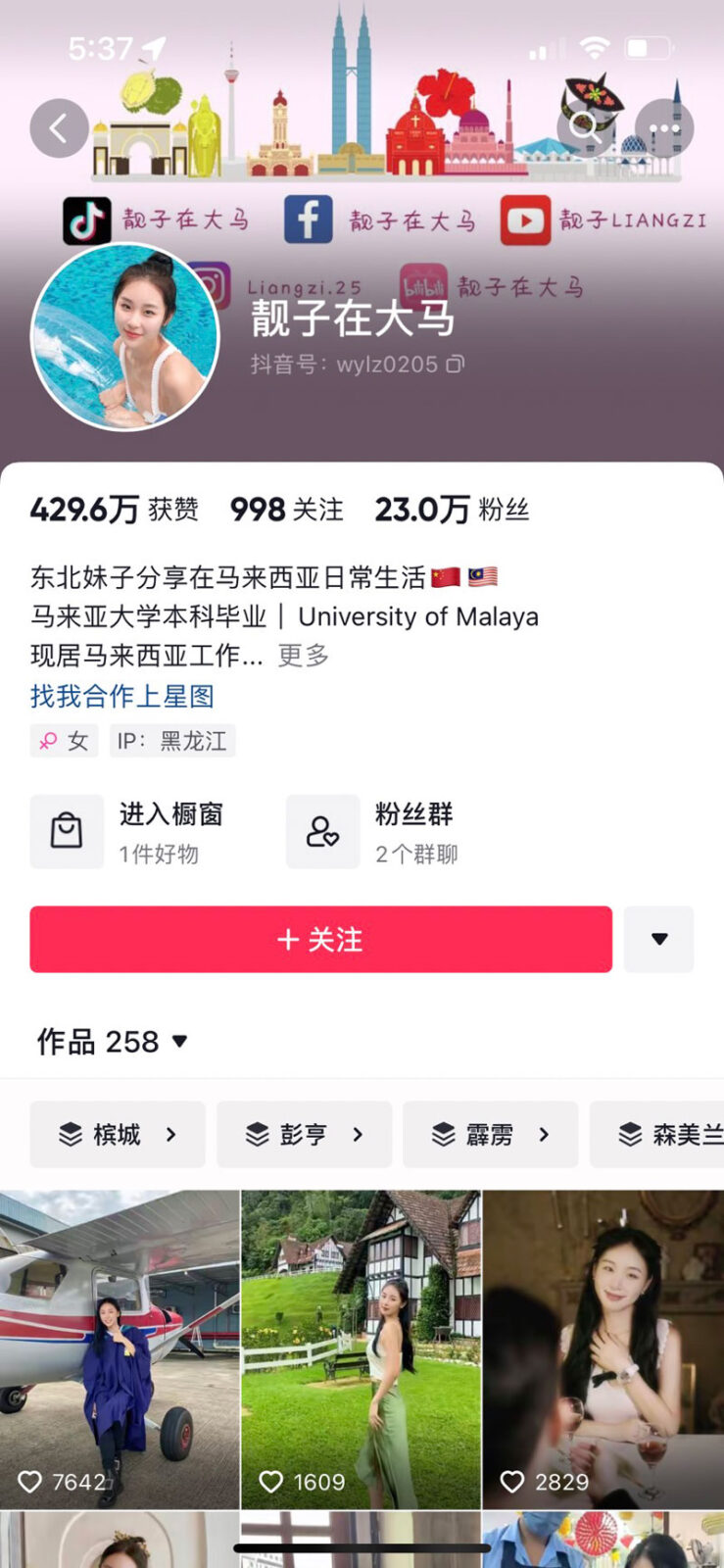Open the 槟城 collection

coord(118,1135)
